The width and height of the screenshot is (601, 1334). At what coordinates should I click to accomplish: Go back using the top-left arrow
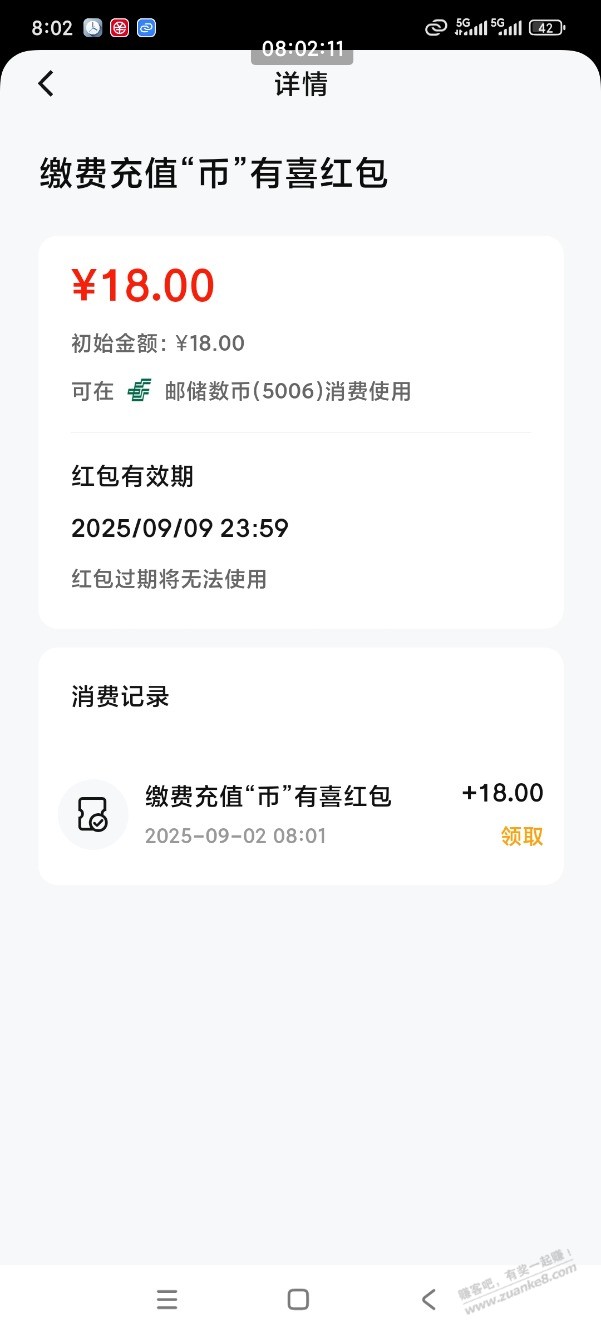pyautogui.click(x=46, y=84)
